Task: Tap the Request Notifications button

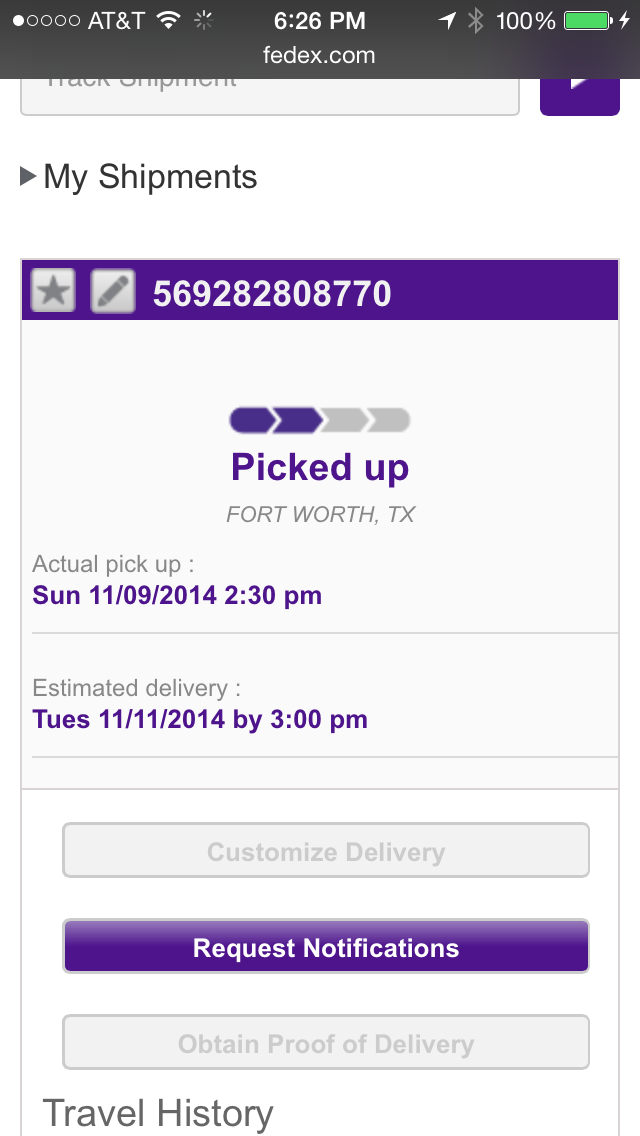Action: 326,947
